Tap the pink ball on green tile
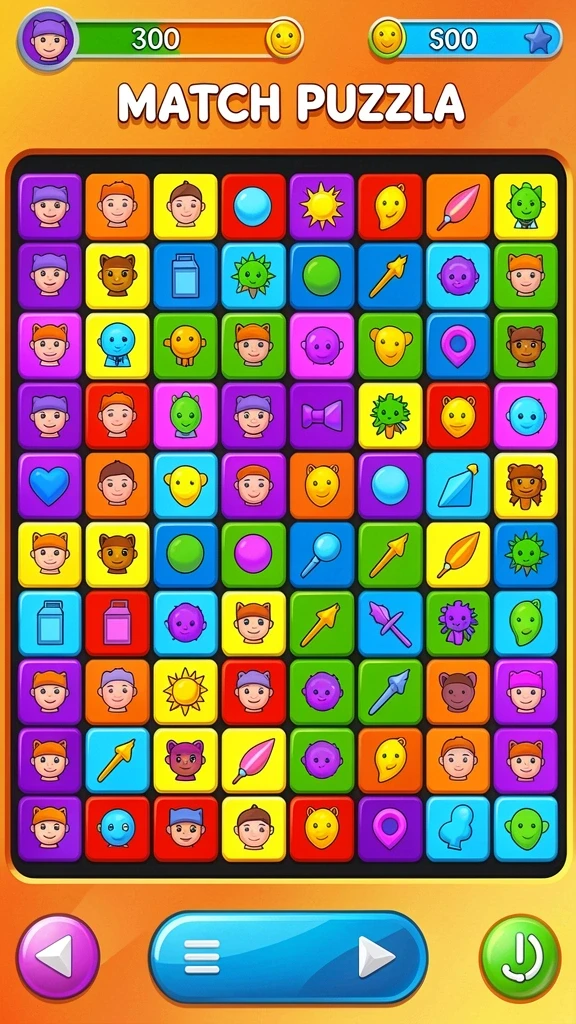576x1024 pixels. [253, 554]
